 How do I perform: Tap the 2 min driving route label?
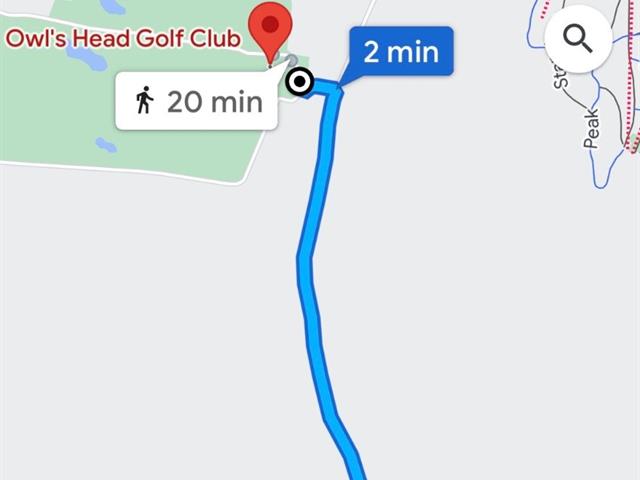(400, 51)
